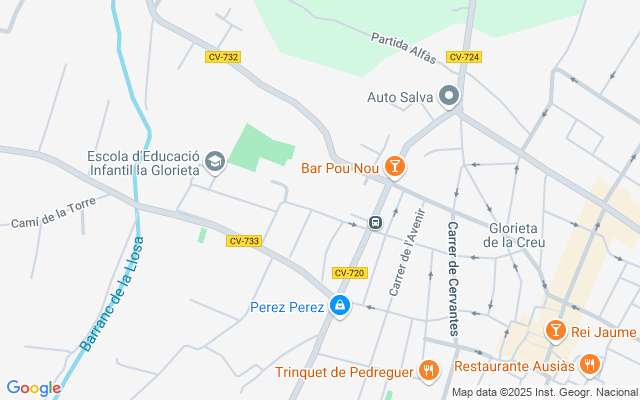Image resolution: width=640 pixels, height=400 pixels.
Task: Select the Auto Salva map marker
Action: (449, 97)
